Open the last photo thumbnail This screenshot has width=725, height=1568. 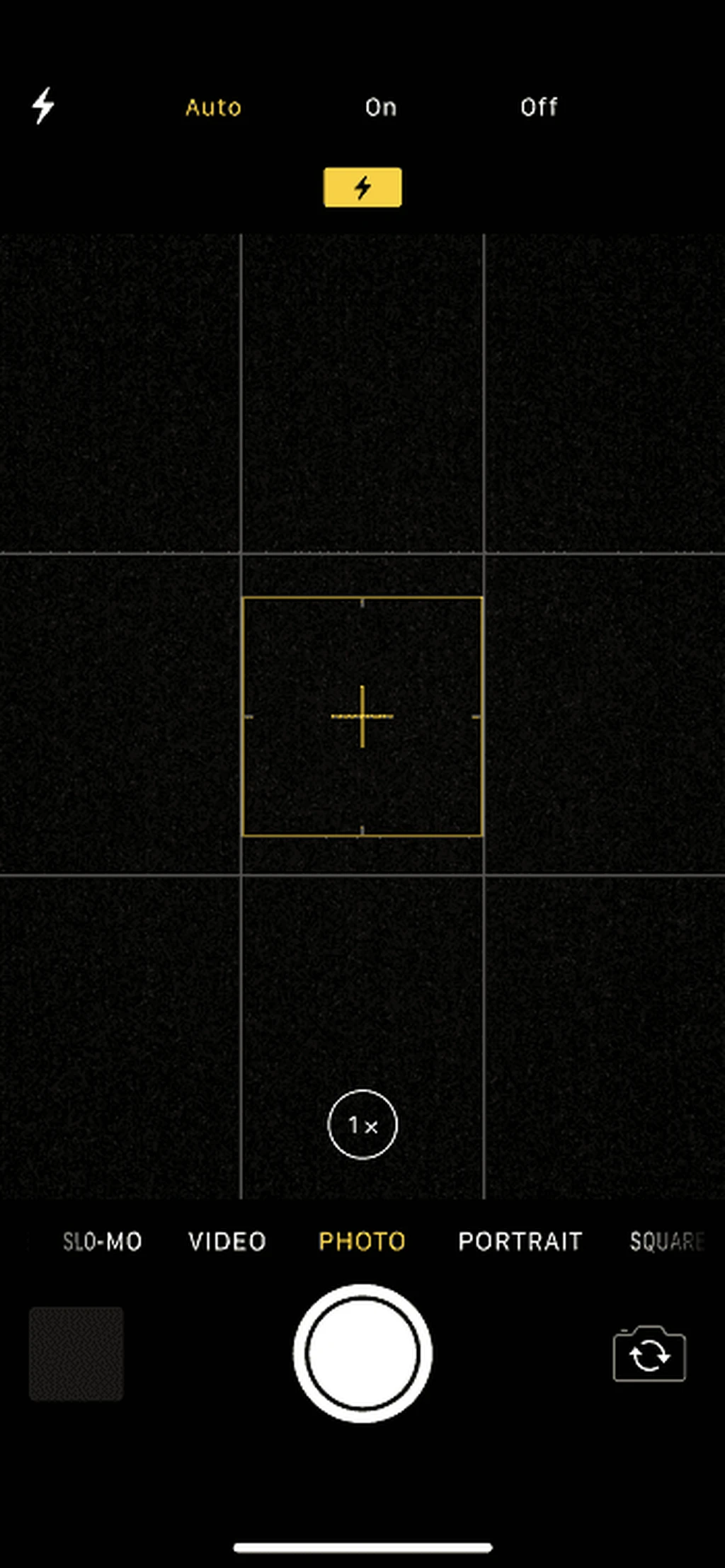click(76, 1354)
